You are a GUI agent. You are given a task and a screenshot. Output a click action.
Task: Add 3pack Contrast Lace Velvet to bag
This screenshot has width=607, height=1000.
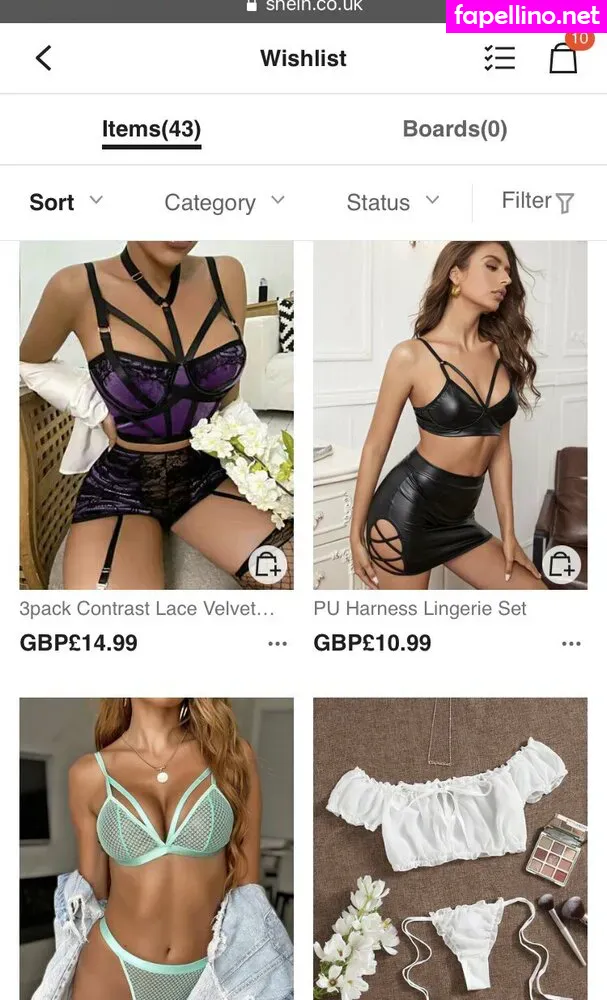pyautogui.click(x=267, y=565)
